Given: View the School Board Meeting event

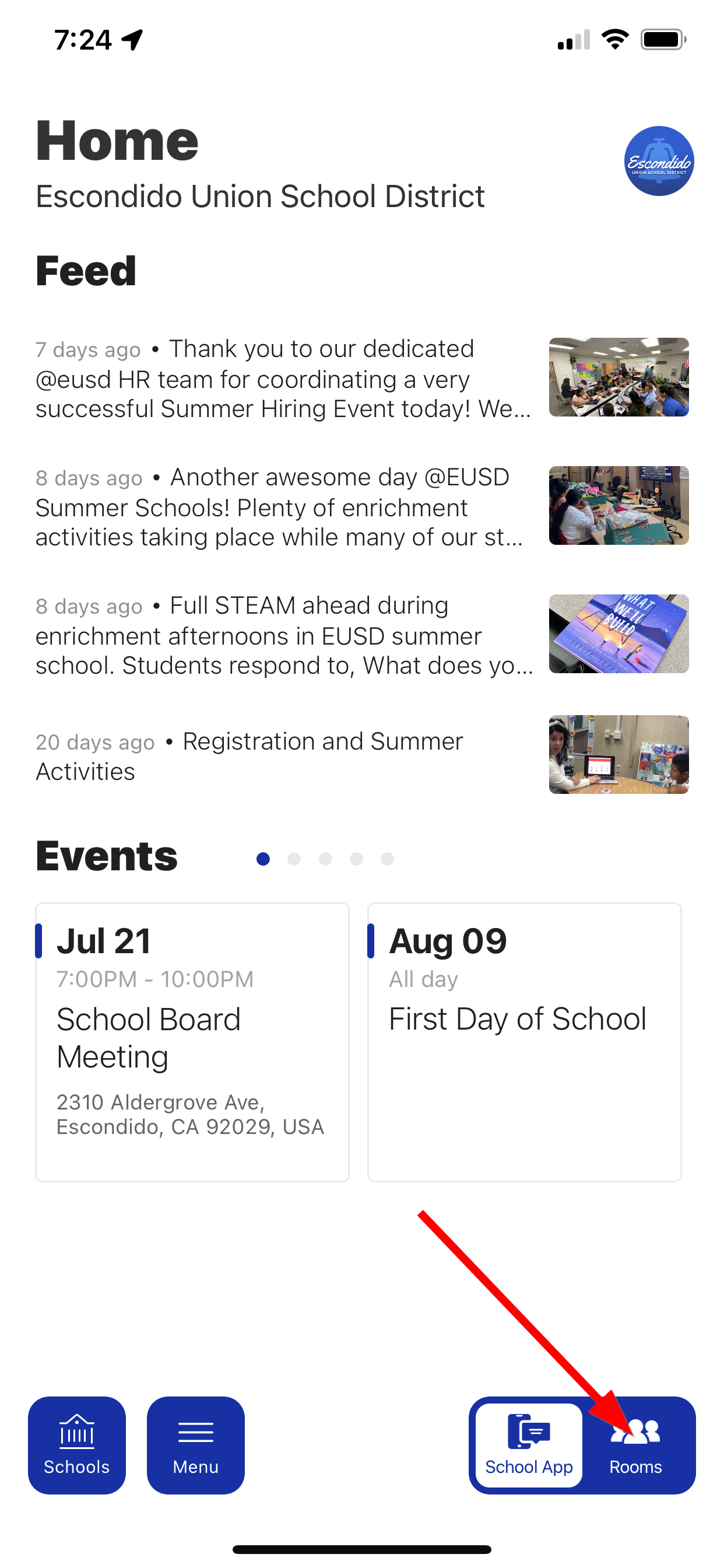Looking at the screenshot, I should 192,1041.
